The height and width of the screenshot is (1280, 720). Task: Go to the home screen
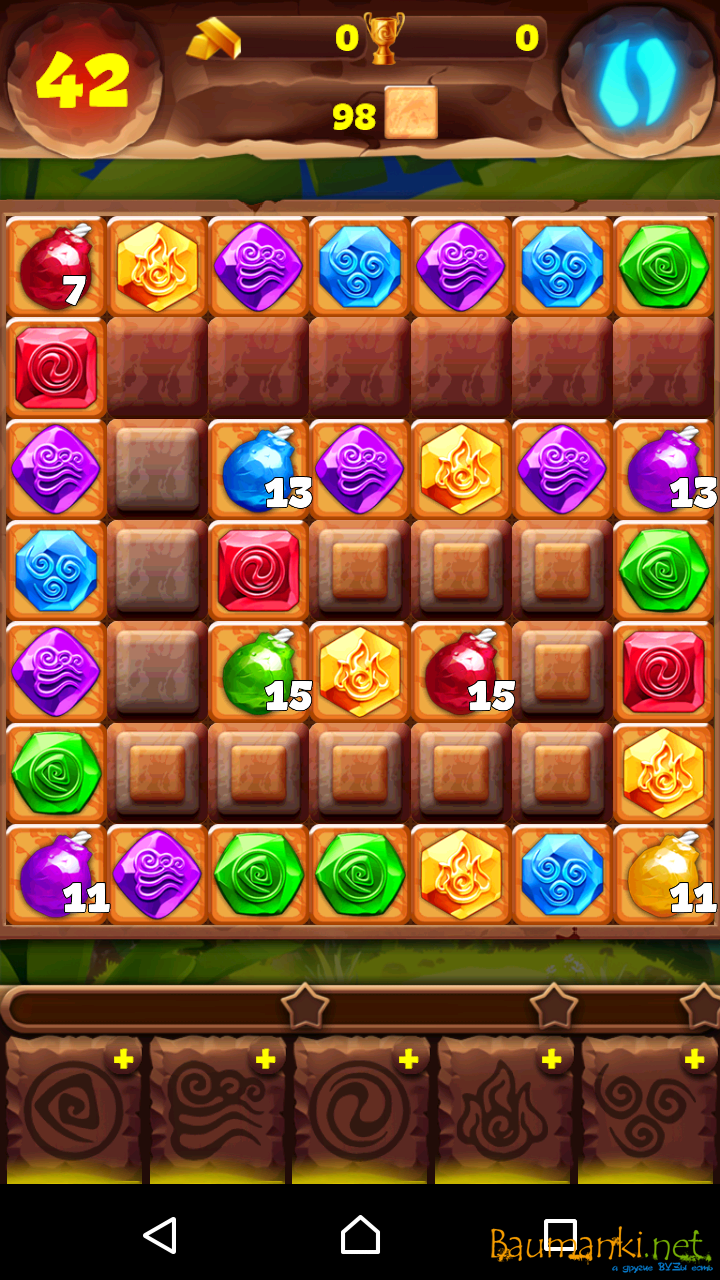(360, 1236)
